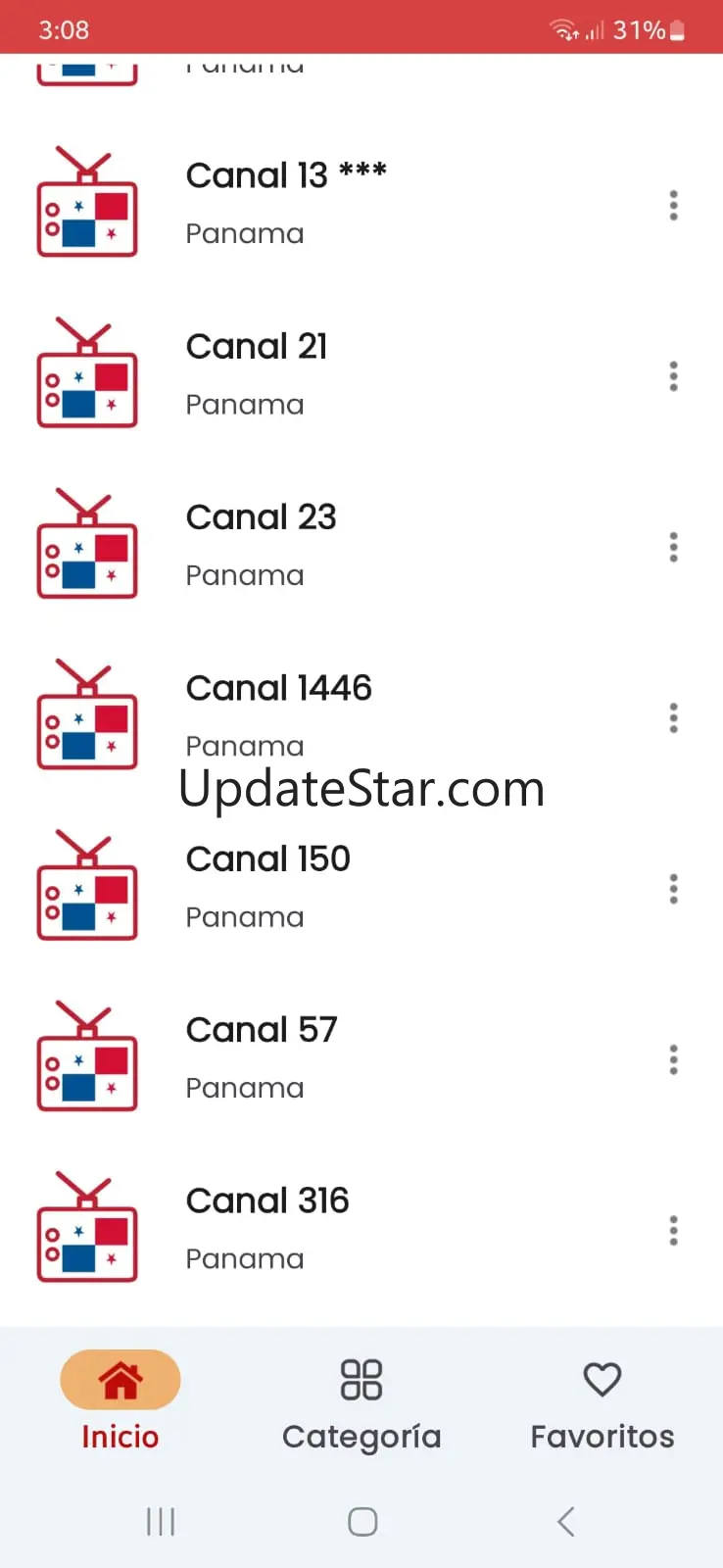Open options menu for Canal 13
This screenshot has width=723, height=1568.
tap(673, 205)
